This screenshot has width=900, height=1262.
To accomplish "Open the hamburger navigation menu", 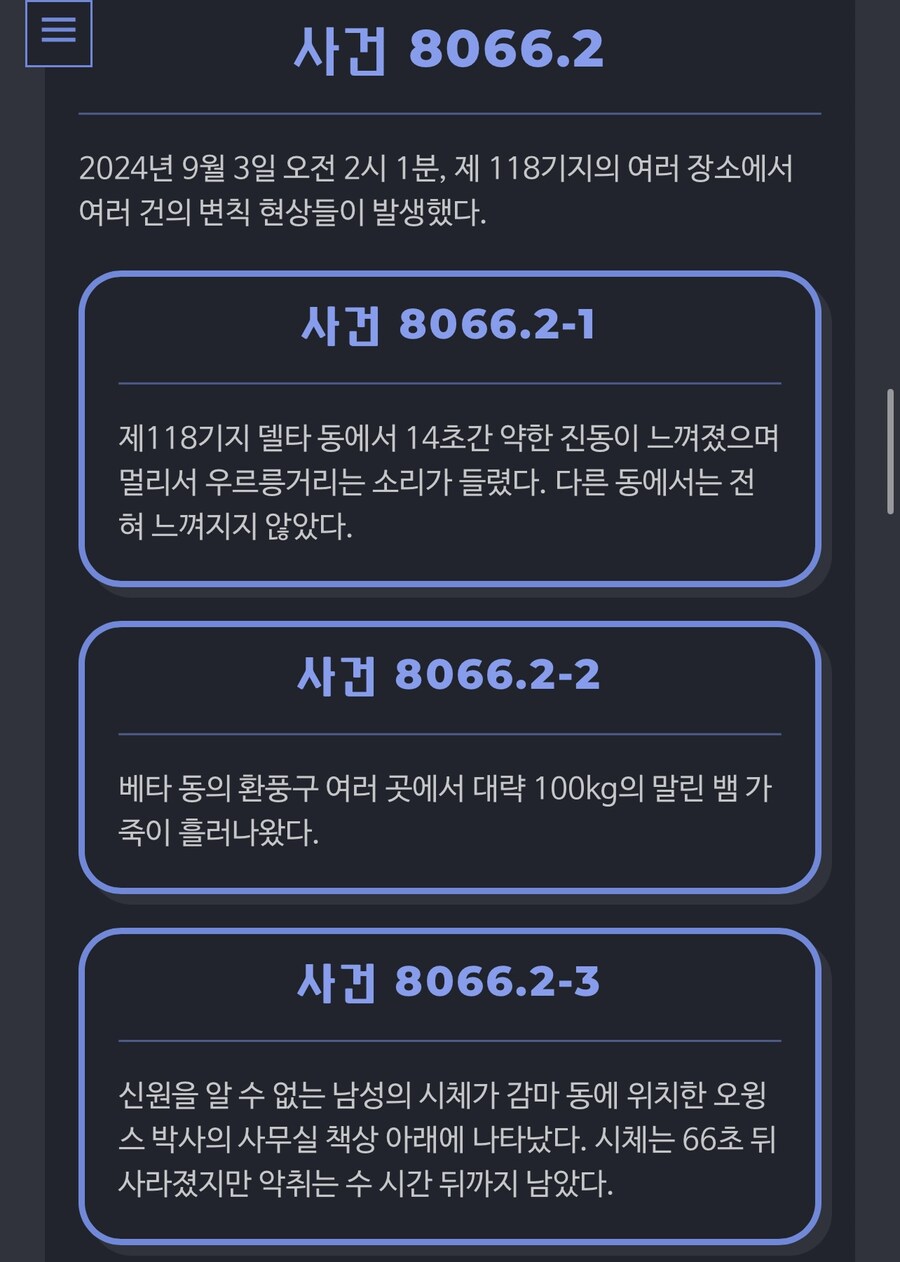I will pyautogui.click(x=59, y=32).
